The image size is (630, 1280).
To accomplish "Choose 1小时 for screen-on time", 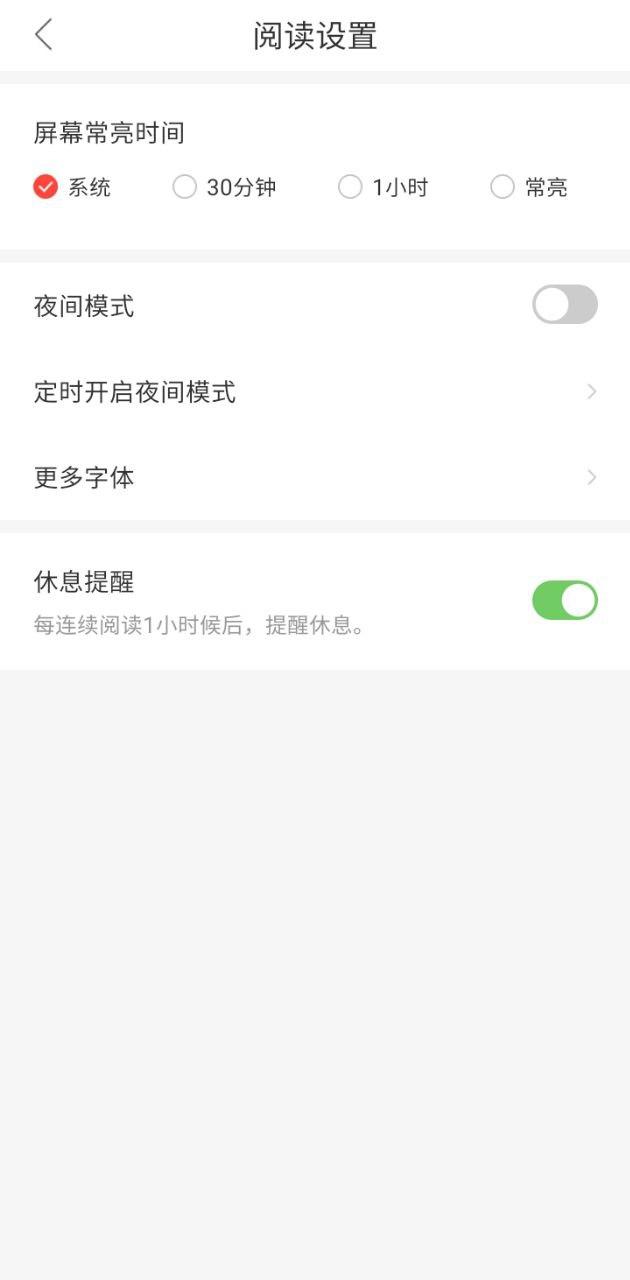I will pyautogui.click(x=350, y=187).
